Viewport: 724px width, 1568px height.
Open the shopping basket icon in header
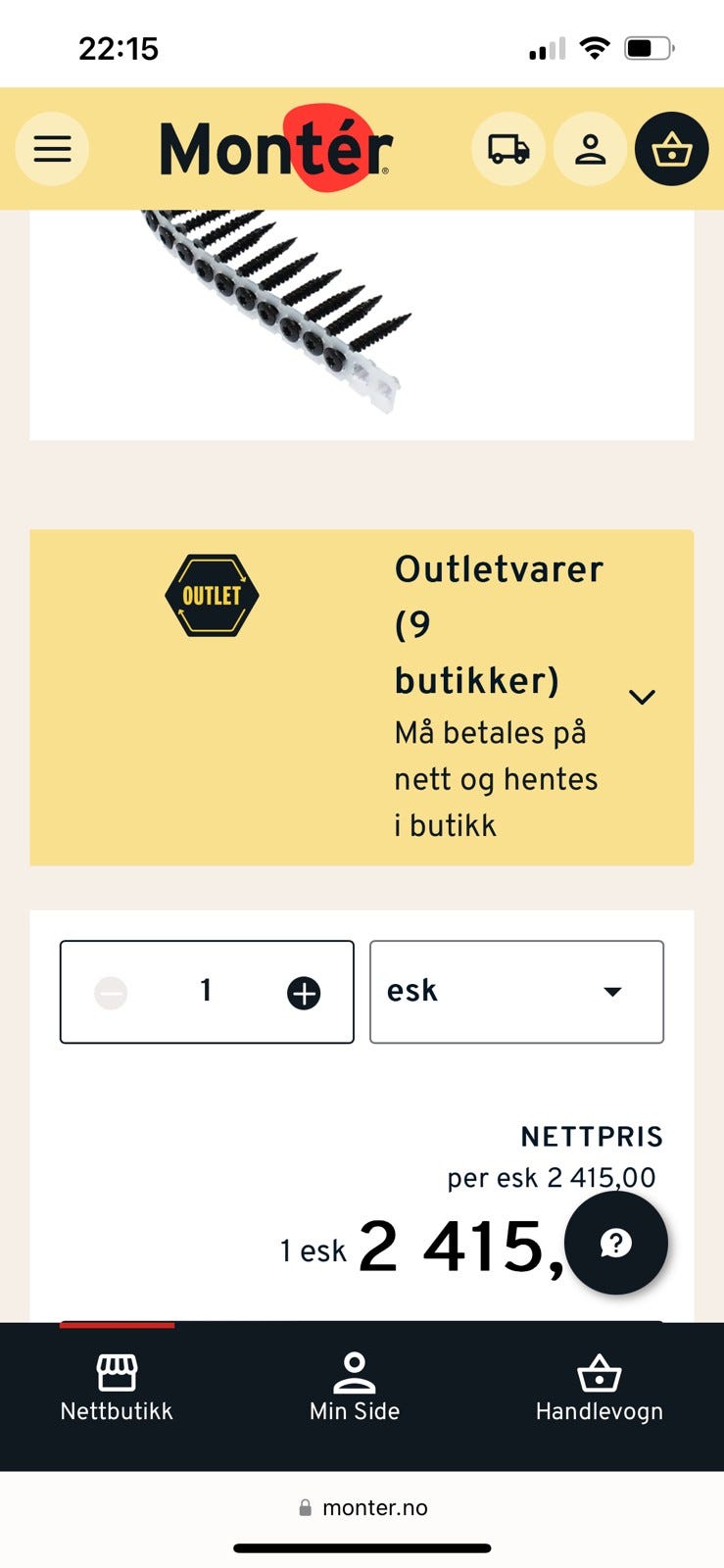coord(672,148)
